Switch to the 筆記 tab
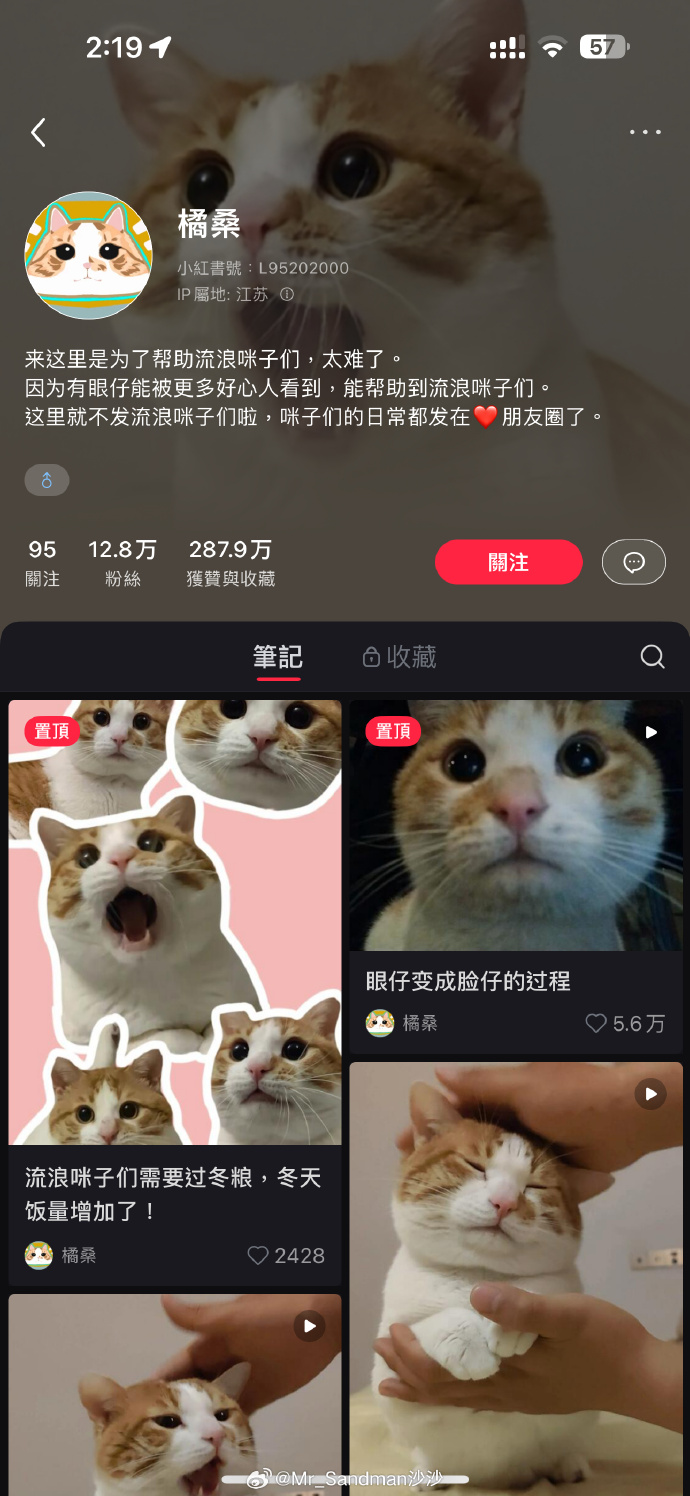Viewport: 690px width, 1496px height. pyautogui.click(x=278, y=657)
